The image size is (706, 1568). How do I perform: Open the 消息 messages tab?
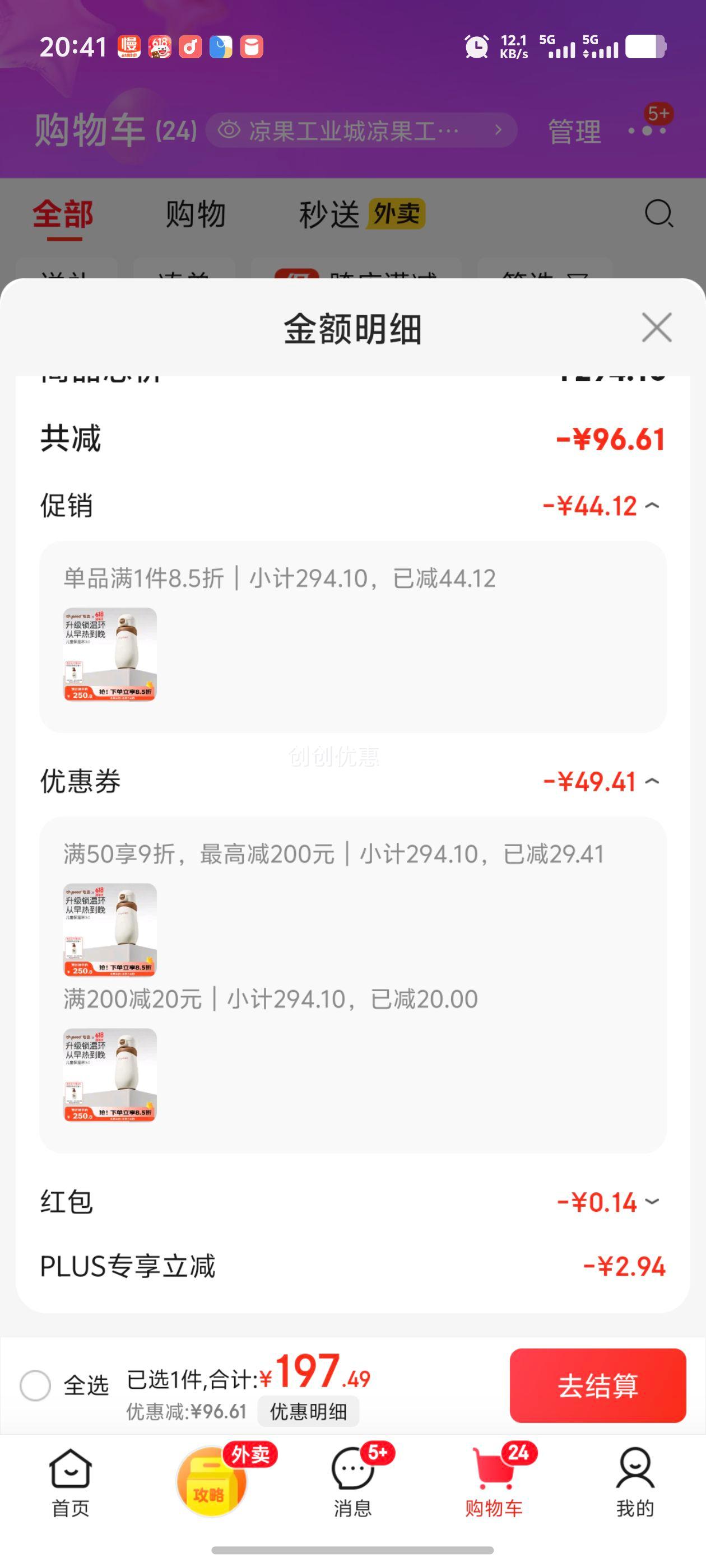coord(352,1482)
